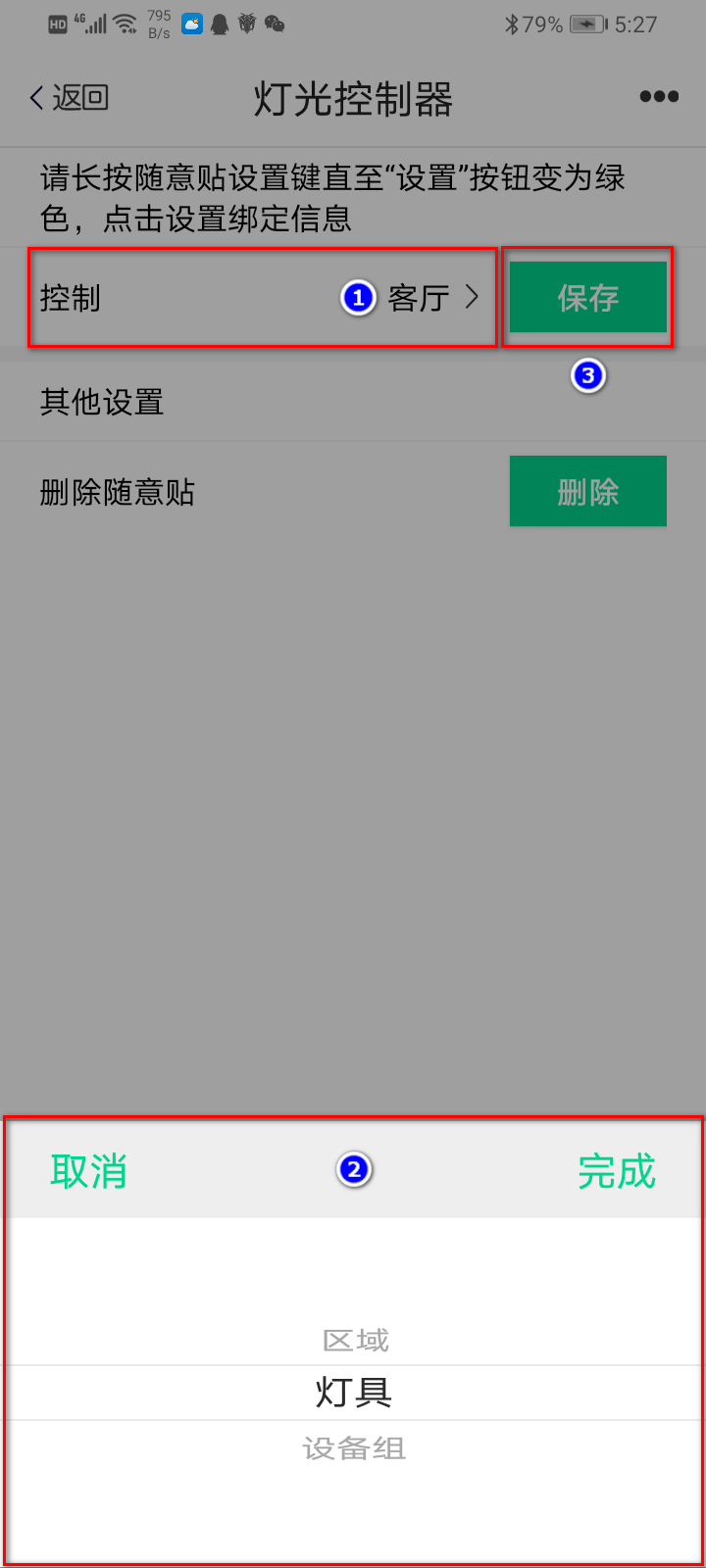Open the three-dot overflow menu
This screenshot has width=706, height=1568.
click(x=659, y=96)
